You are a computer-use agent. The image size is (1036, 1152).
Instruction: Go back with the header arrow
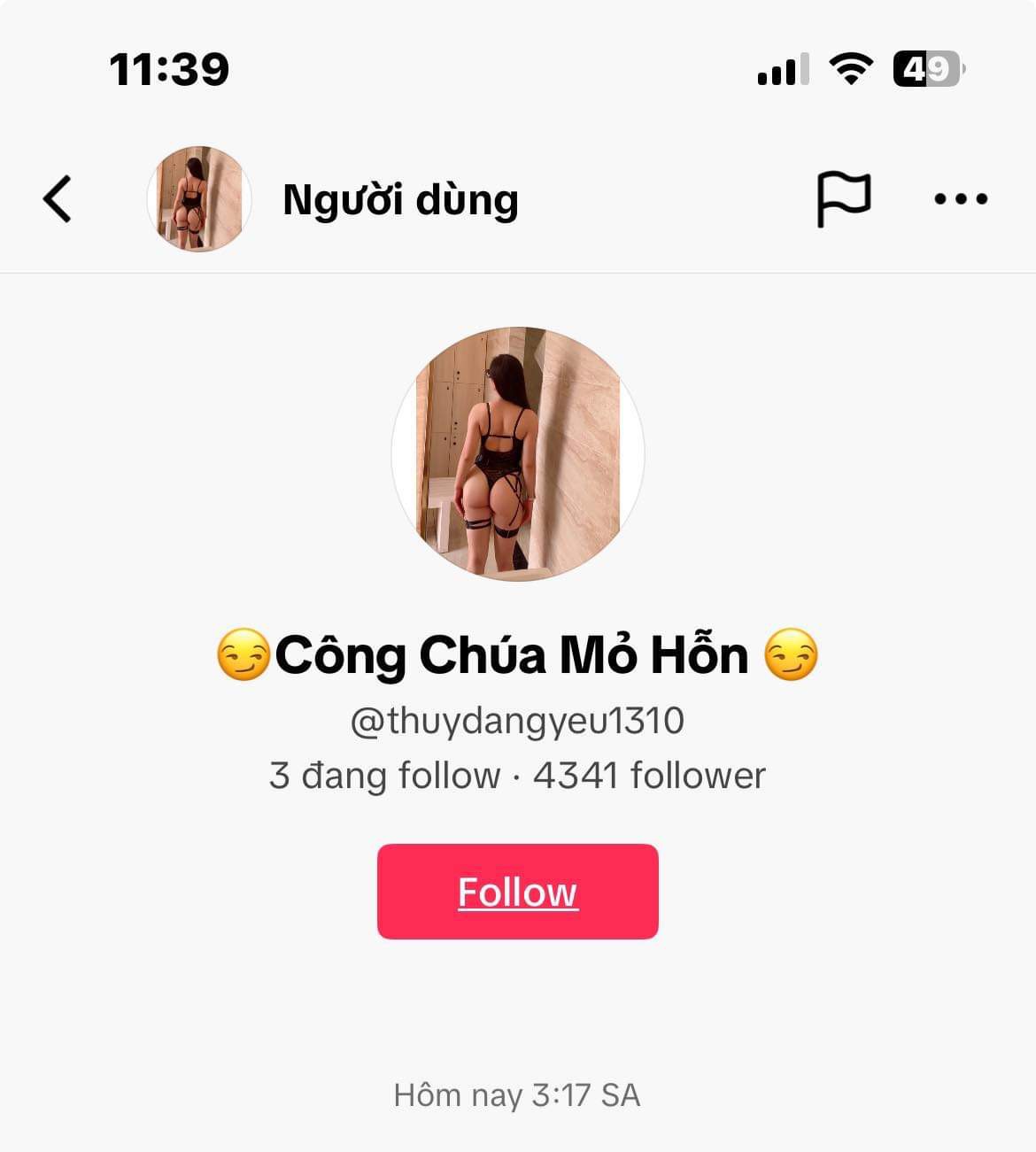[58, 198]
